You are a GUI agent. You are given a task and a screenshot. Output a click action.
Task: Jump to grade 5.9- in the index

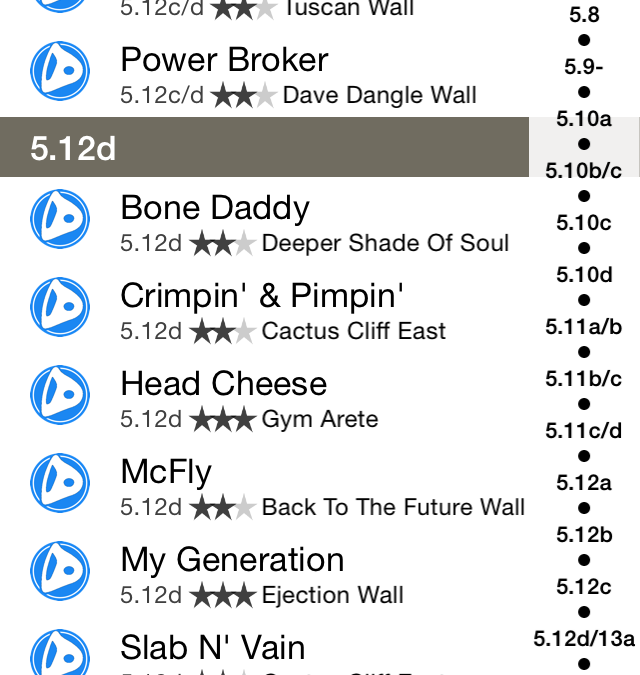pyautogui.click(x=584, y=67)
